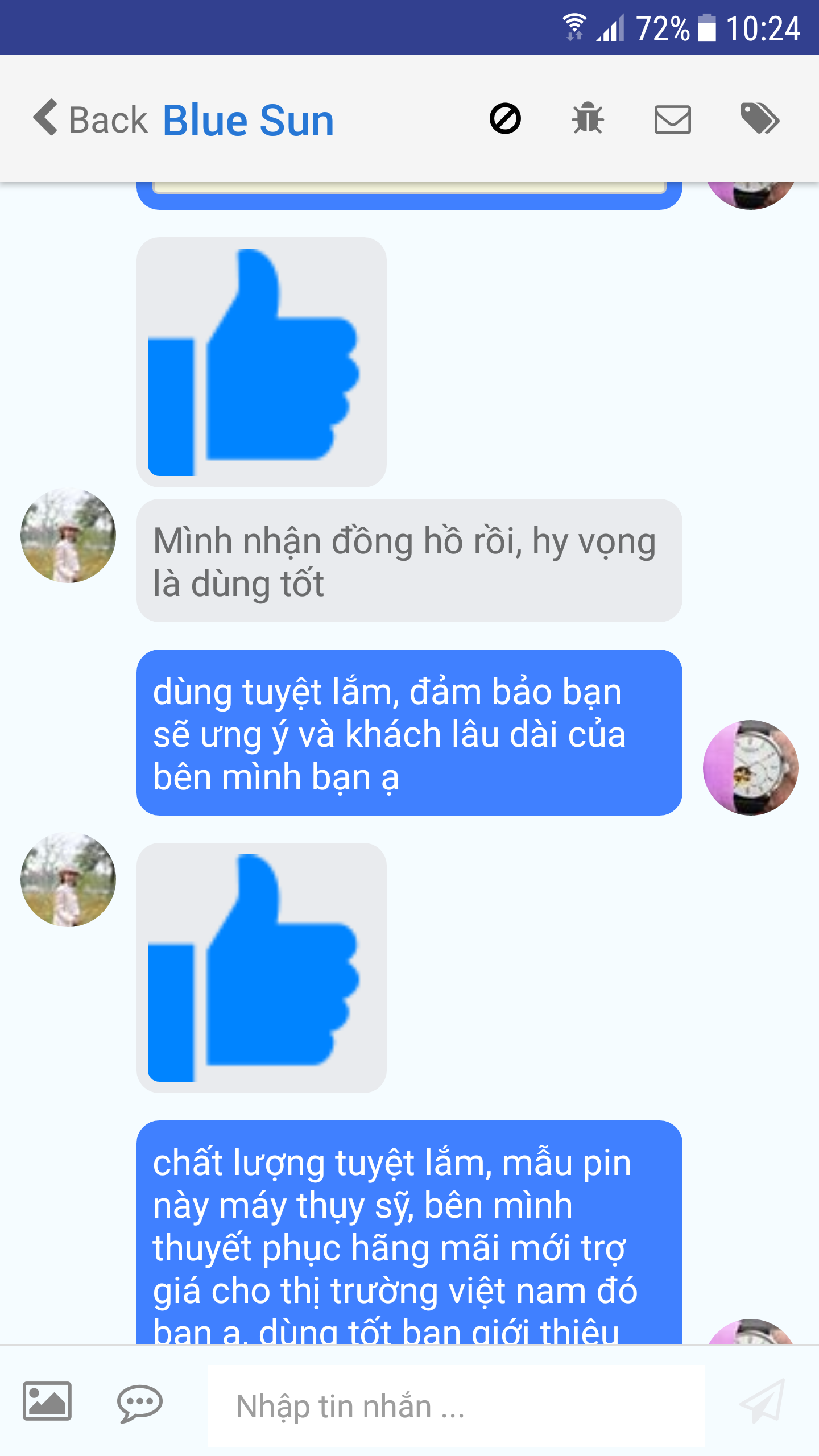The height and width of the screenshot is (1456, 819).
Task: Send the message with paper plane icon
Action: pyautogui.click(x=763, y=1401)
